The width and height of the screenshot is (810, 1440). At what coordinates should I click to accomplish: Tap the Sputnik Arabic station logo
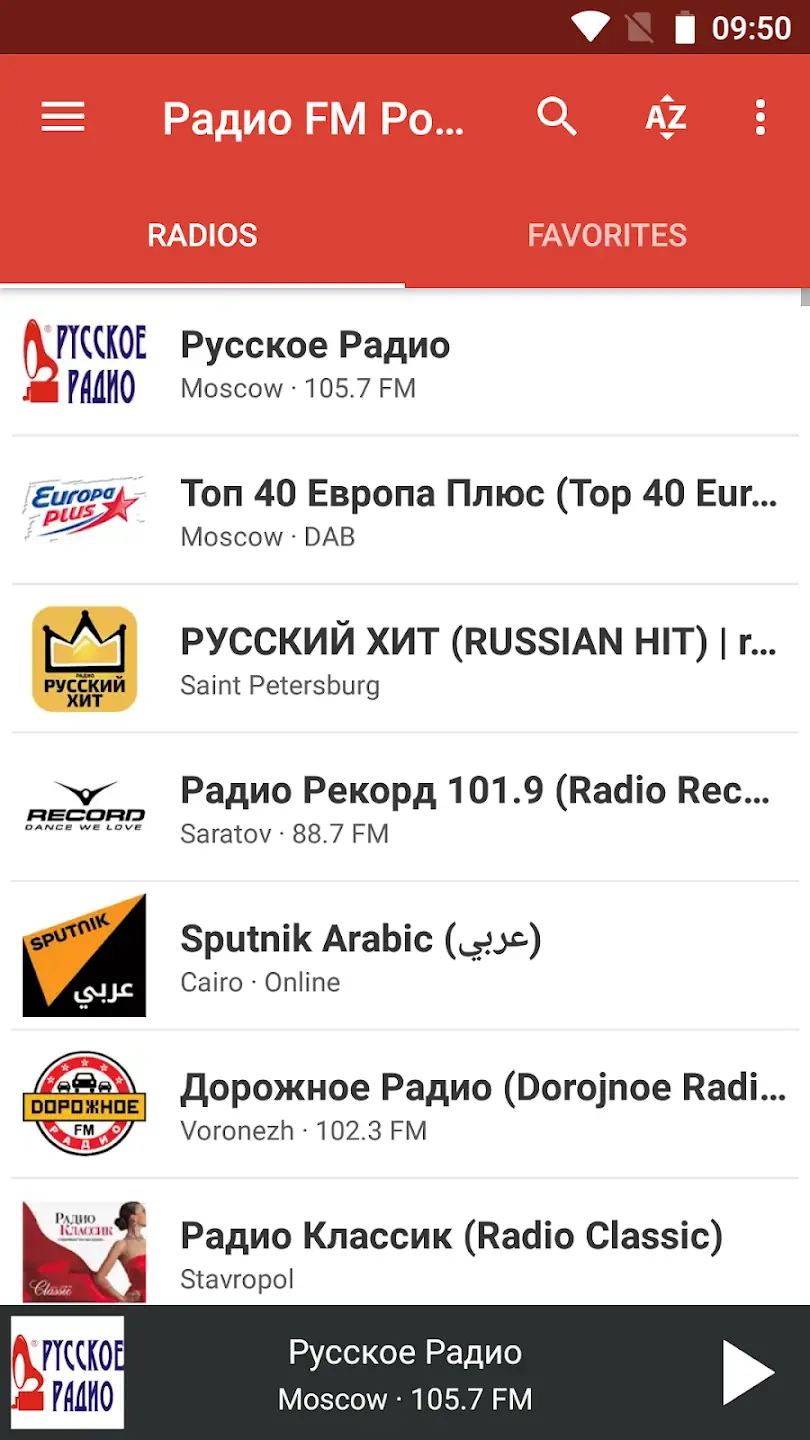tap(83, 955)
